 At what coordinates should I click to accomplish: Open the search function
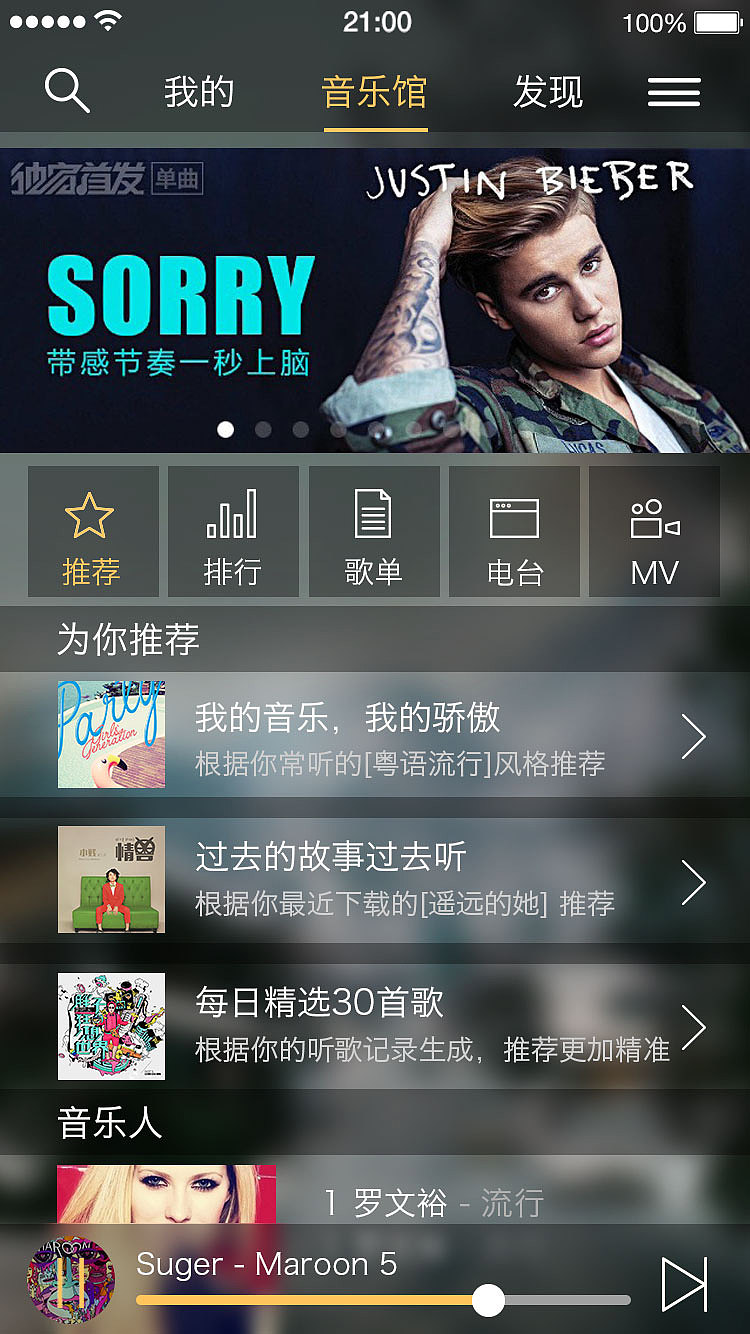tap(66, 90)
